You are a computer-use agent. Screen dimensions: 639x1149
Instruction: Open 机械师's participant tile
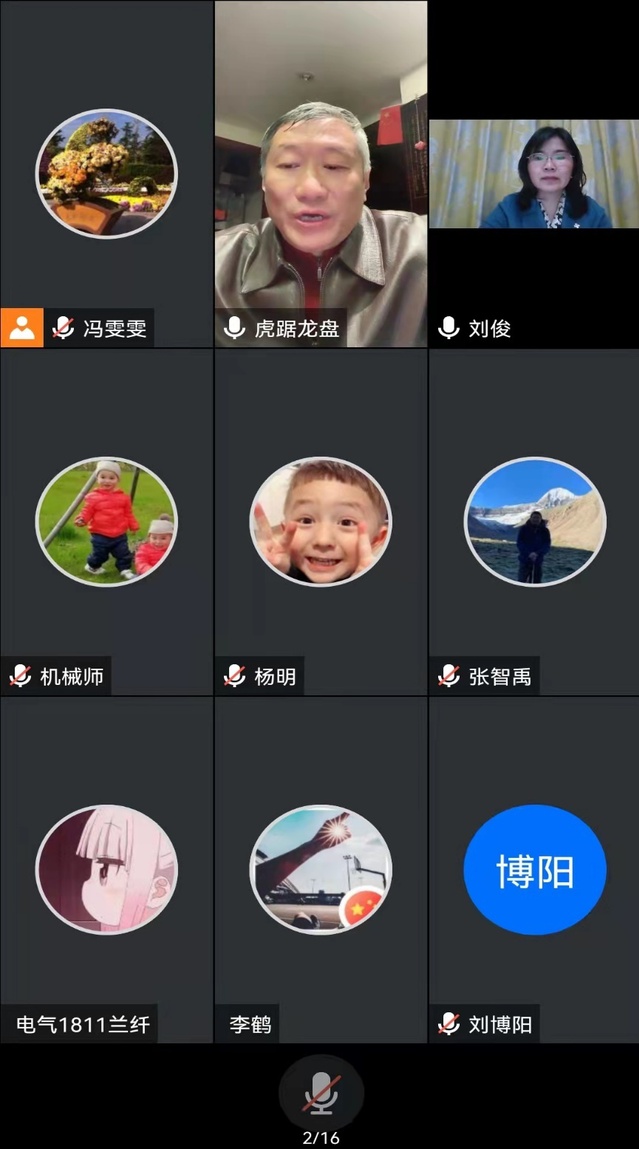[106, 522]
